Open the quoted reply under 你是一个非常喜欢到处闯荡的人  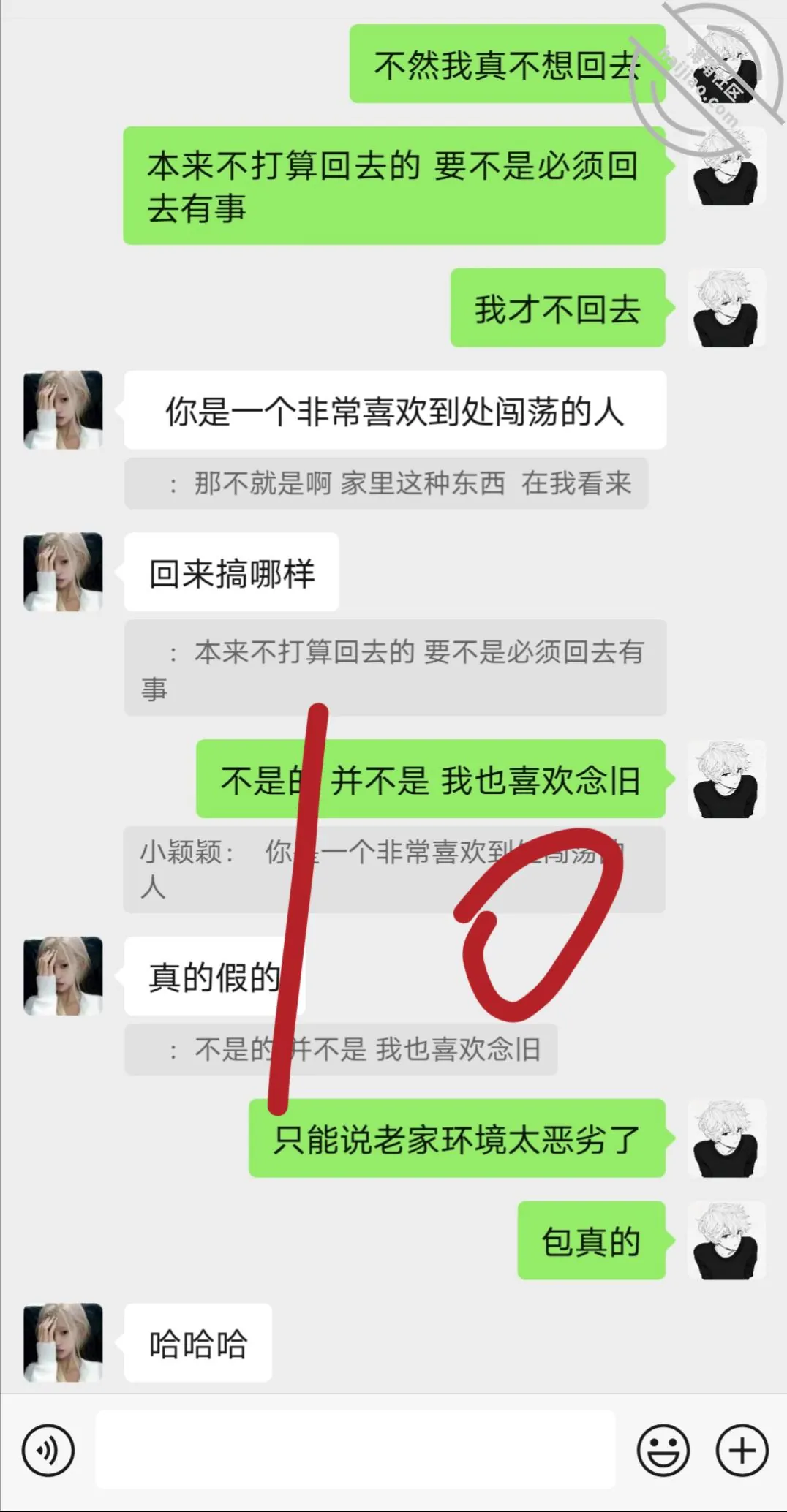(x=386, y=483)
